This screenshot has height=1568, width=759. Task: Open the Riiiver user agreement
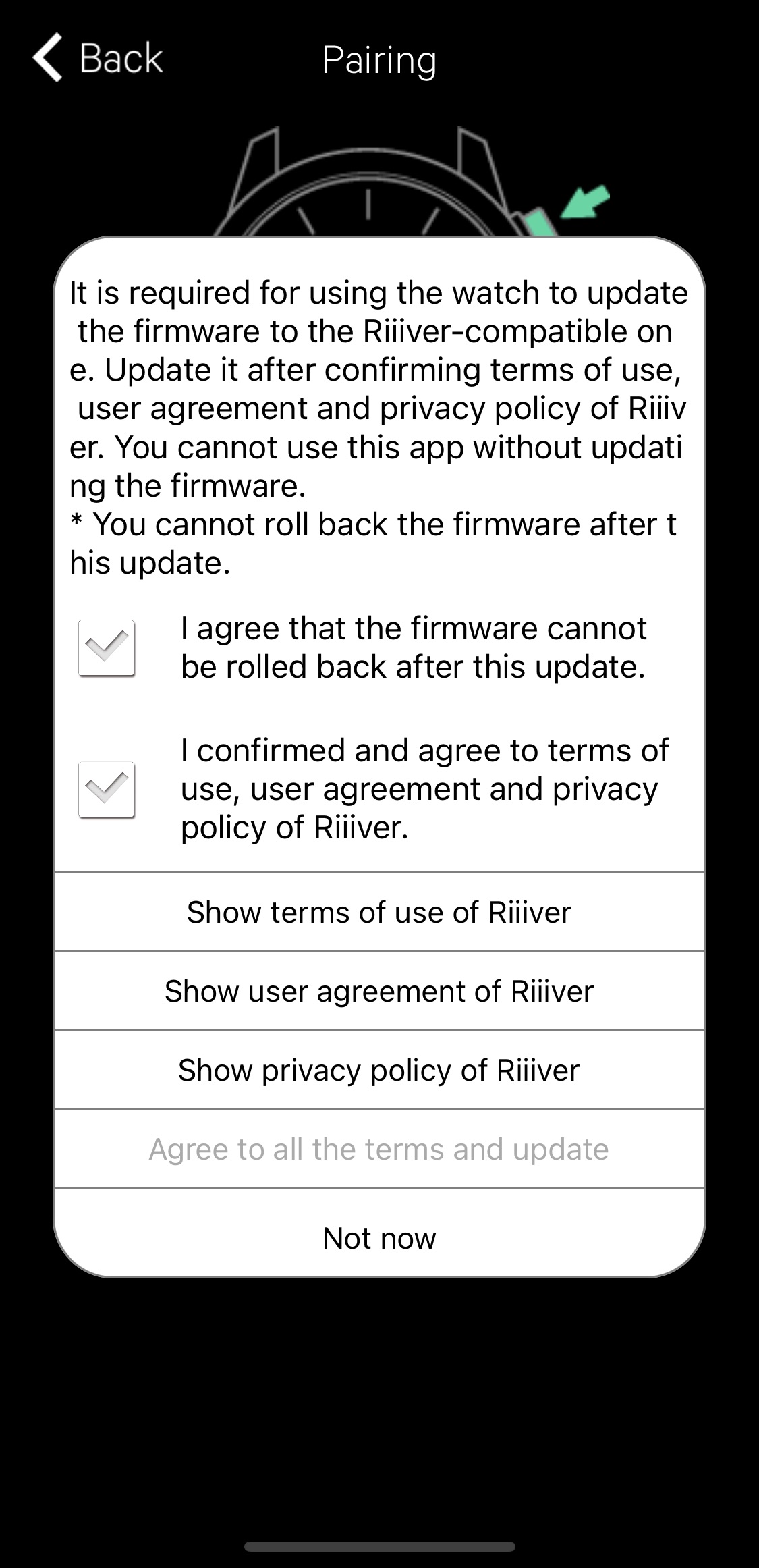tap(379, 992)
